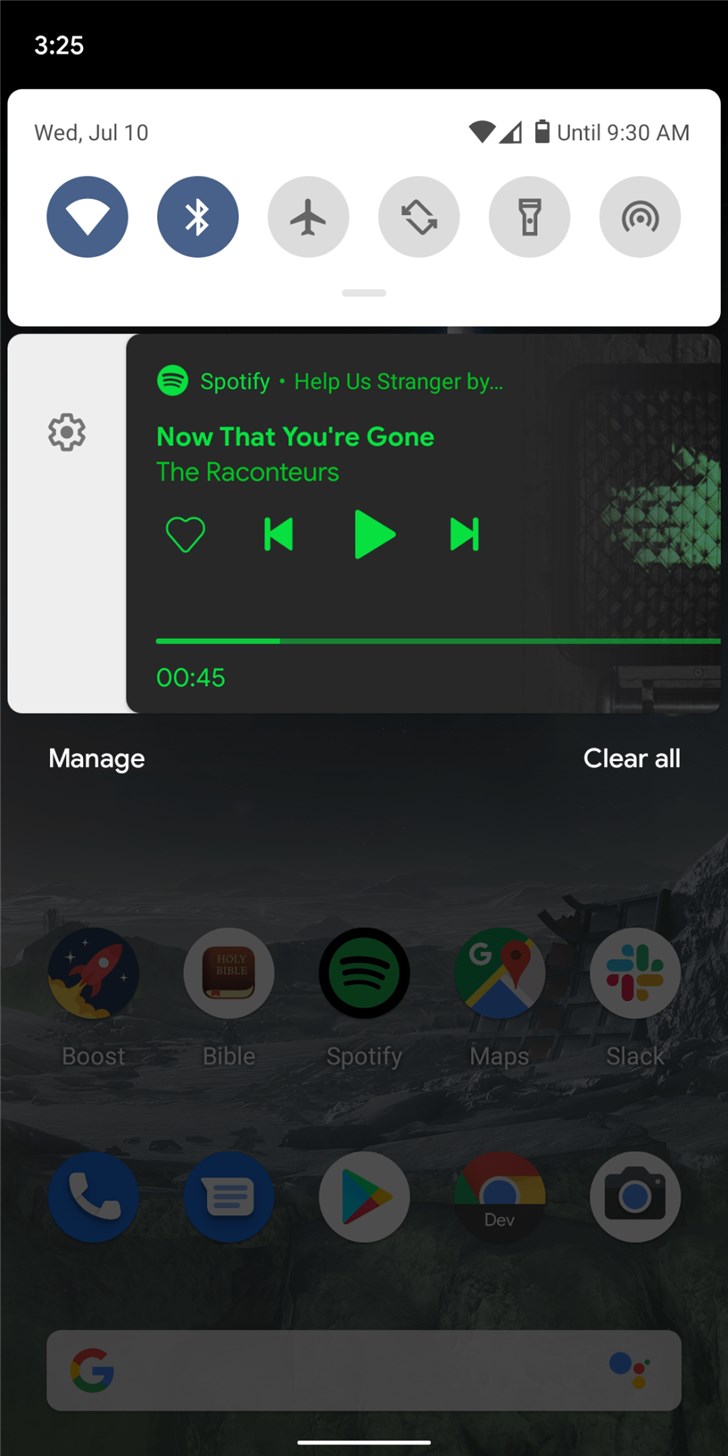The image size is (728, 1456).
Task: Skip to the previous track
Action: 278,534
